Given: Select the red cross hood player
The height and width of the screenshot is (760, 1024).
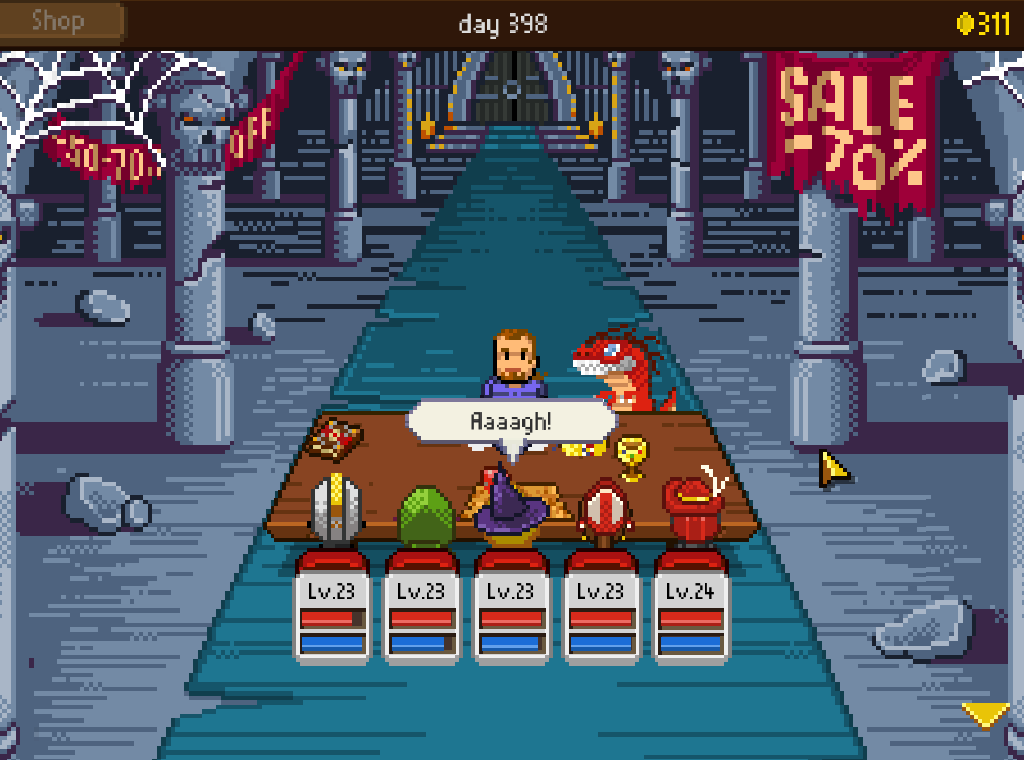Looking at the screenshot, I should (604, 511).
